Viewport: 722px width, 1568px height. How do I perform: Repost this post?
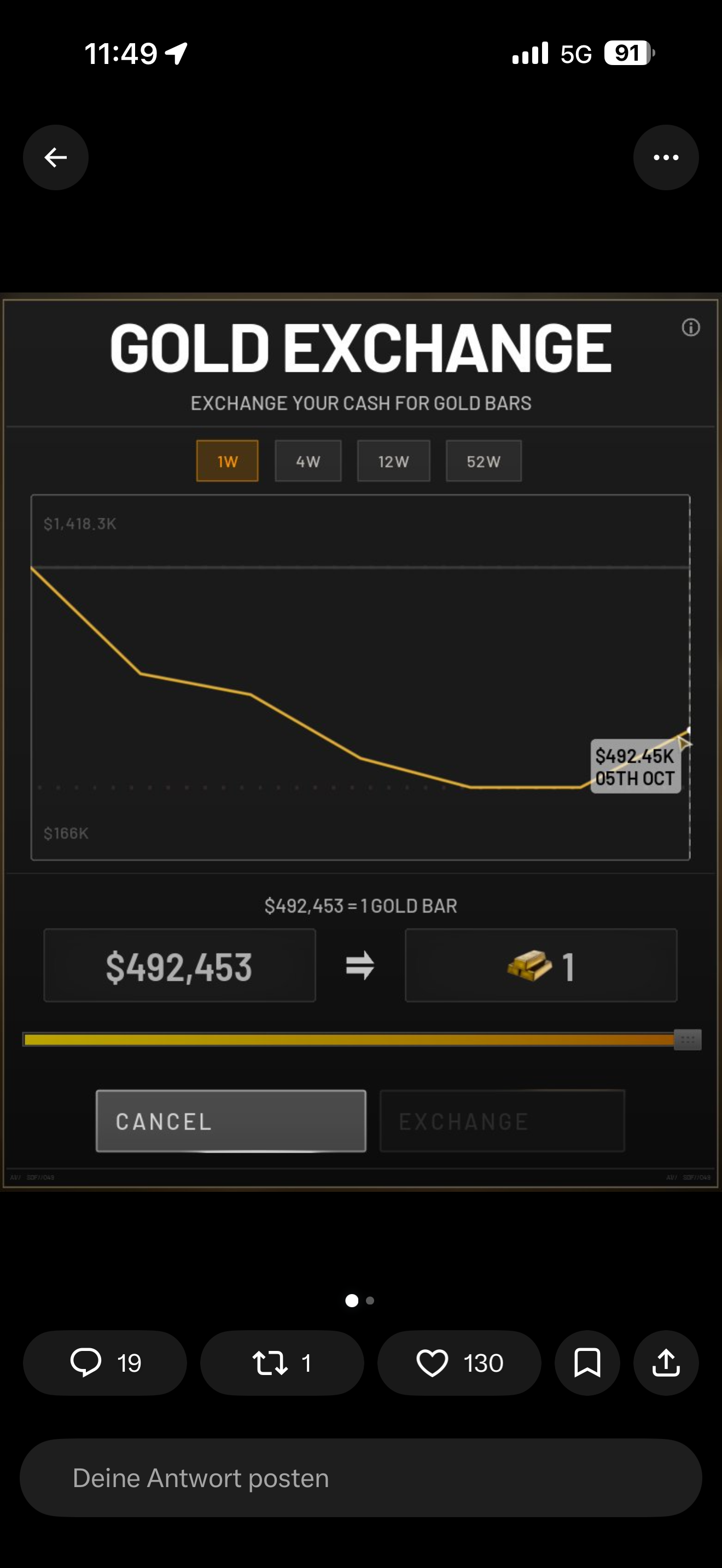click(282, 1363)
